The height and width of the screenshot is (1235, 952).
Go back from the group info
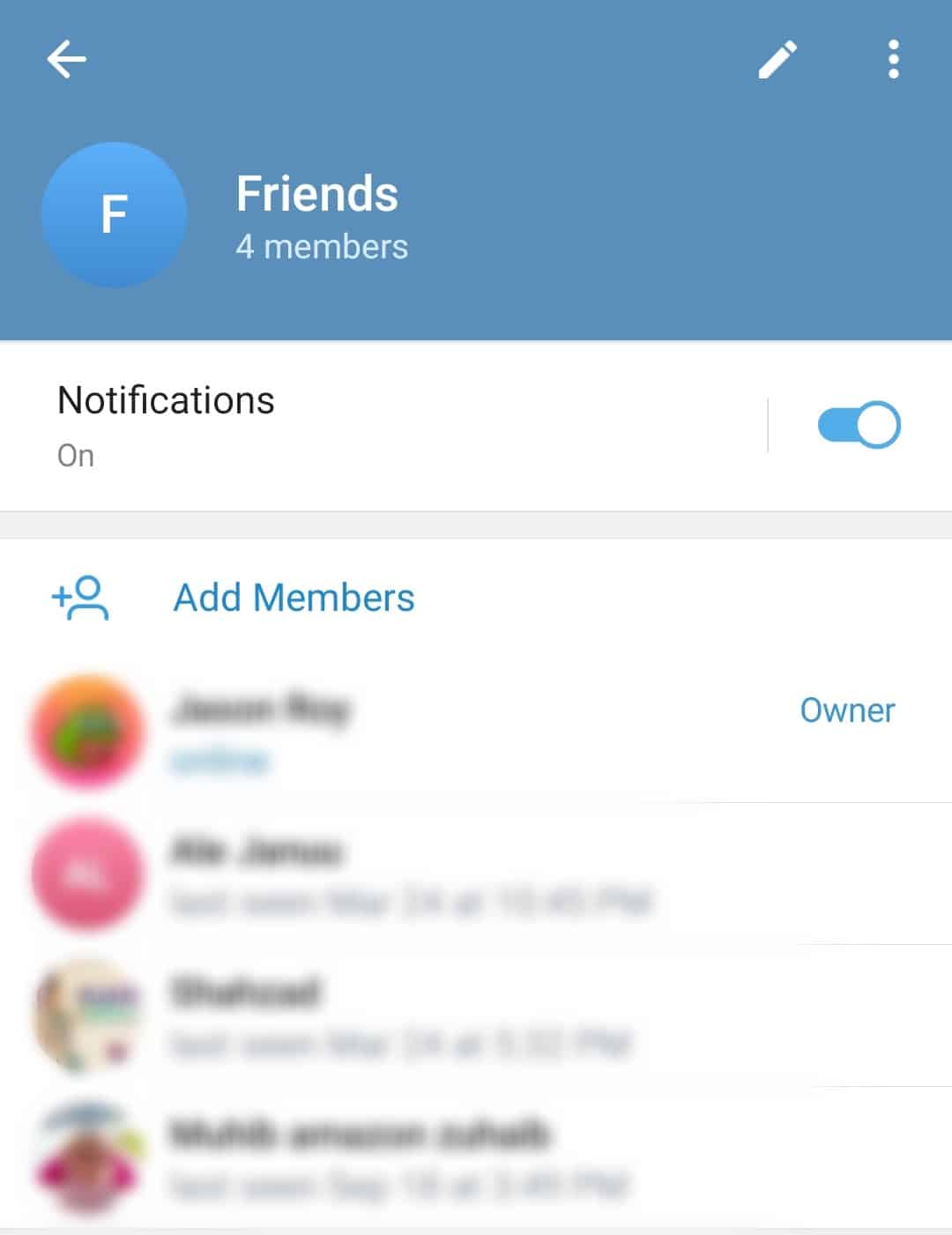pos(67,60)
